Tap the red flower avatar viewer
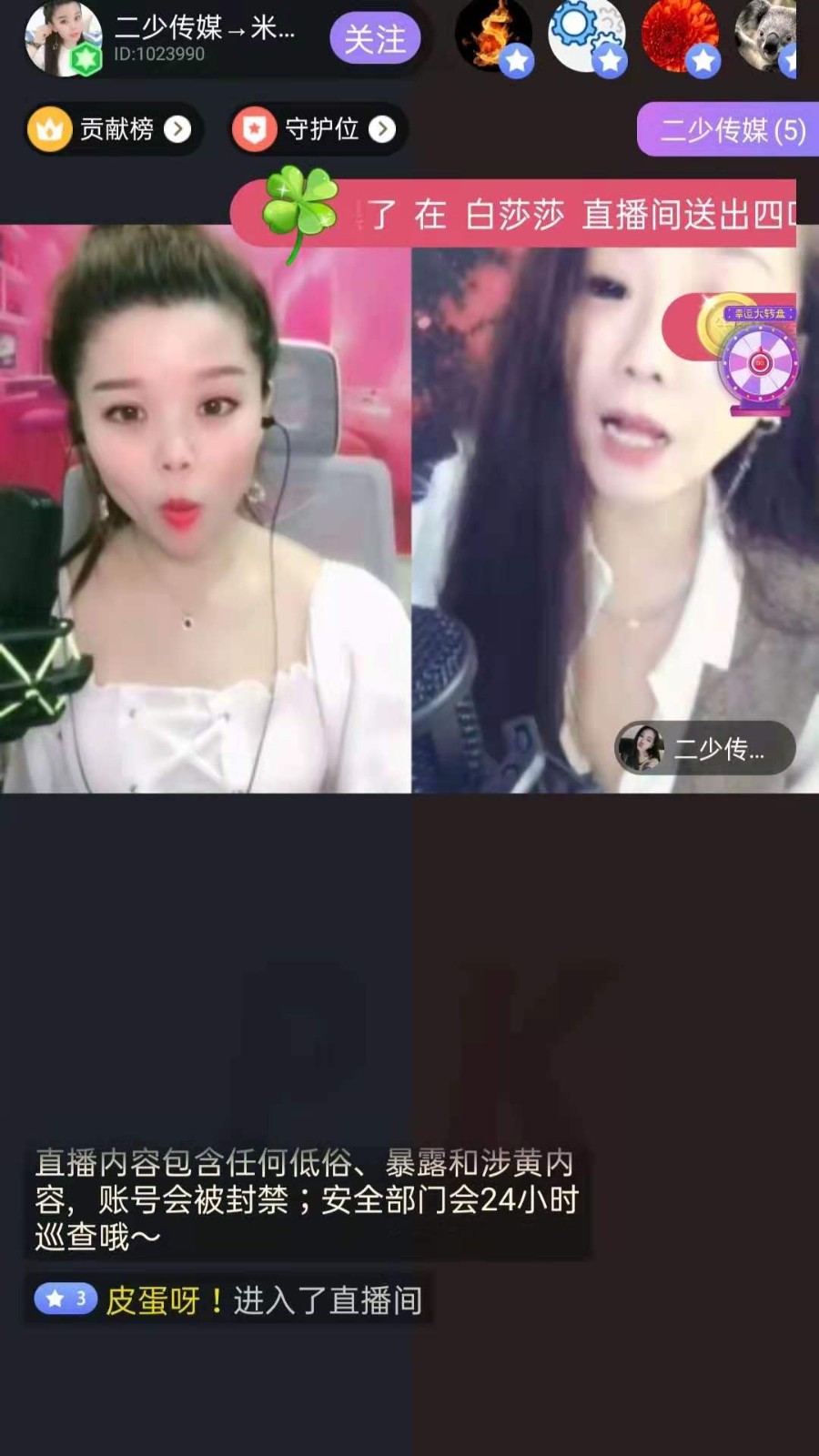The width and height of the screenshot is (819, 1456). click(679, 36)
